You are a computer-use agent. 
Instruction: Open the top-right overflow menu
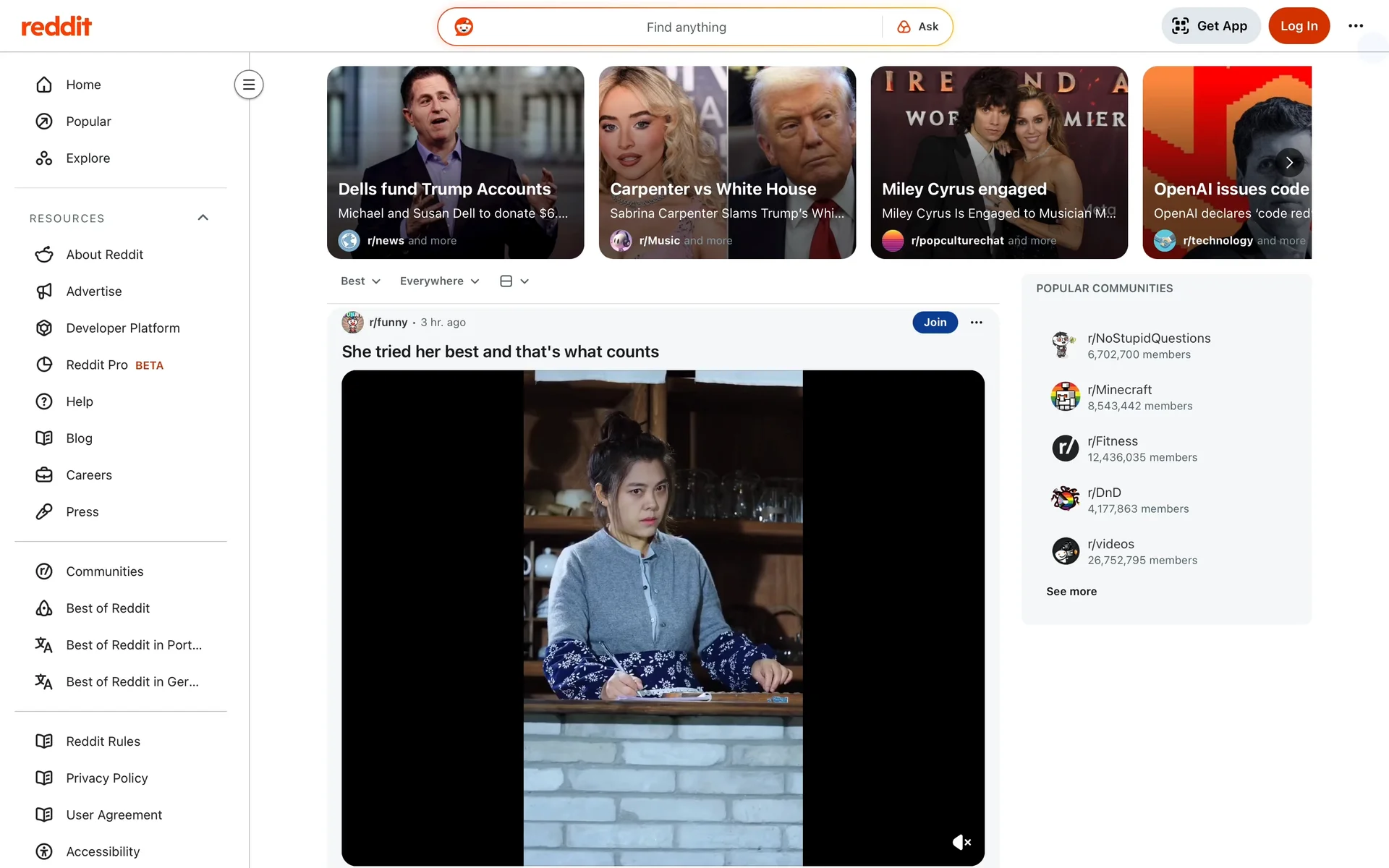tap(1356, 26)
